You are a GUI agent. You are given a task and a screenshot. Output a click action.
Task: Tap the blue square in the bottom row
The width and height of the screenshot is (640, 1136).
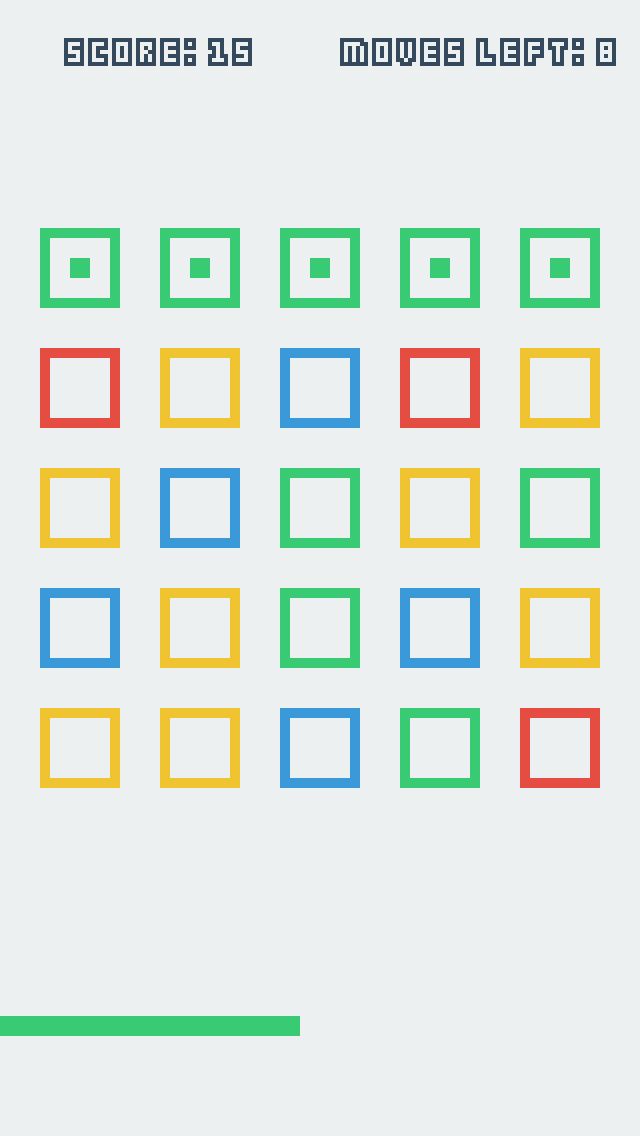click(320, 748)
